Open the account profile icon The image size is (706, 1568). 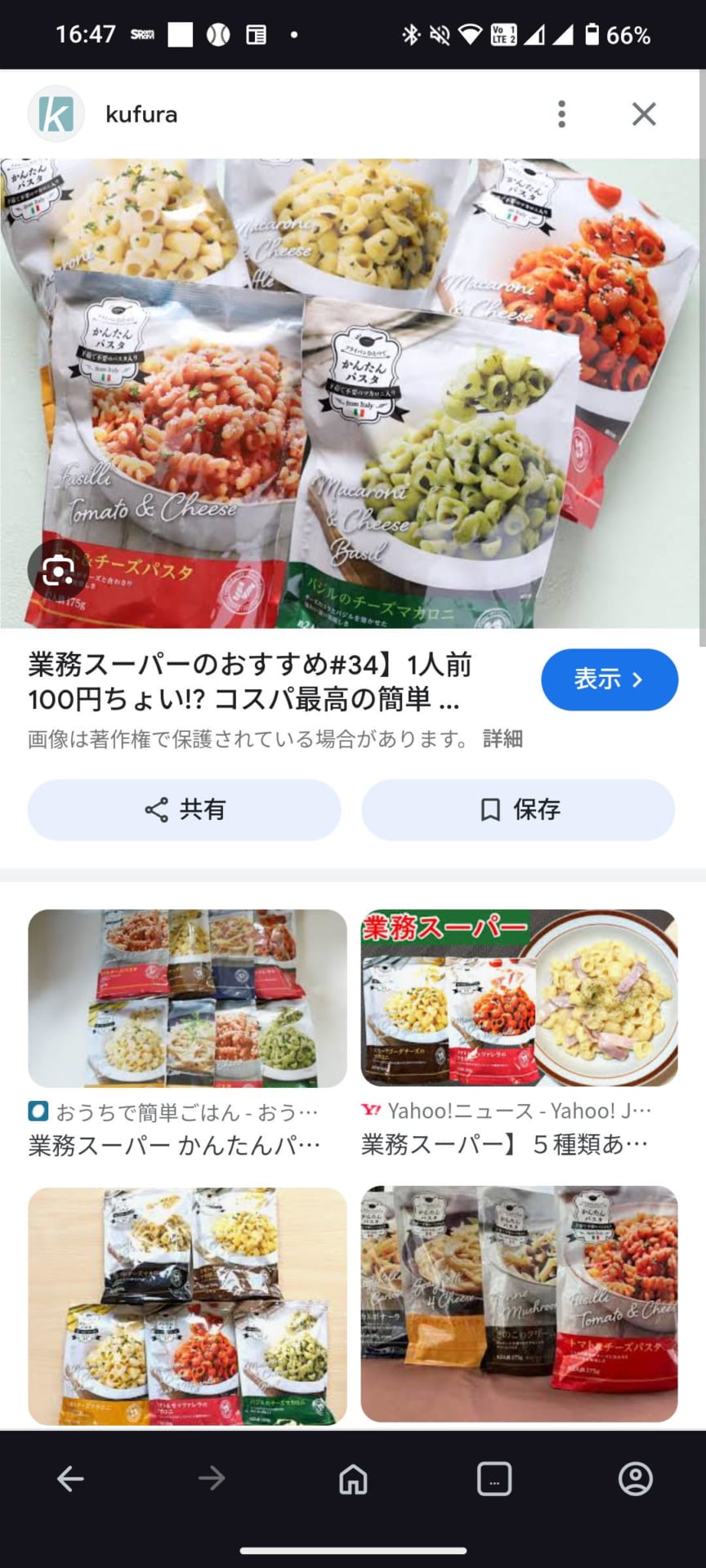point(635,1478)
